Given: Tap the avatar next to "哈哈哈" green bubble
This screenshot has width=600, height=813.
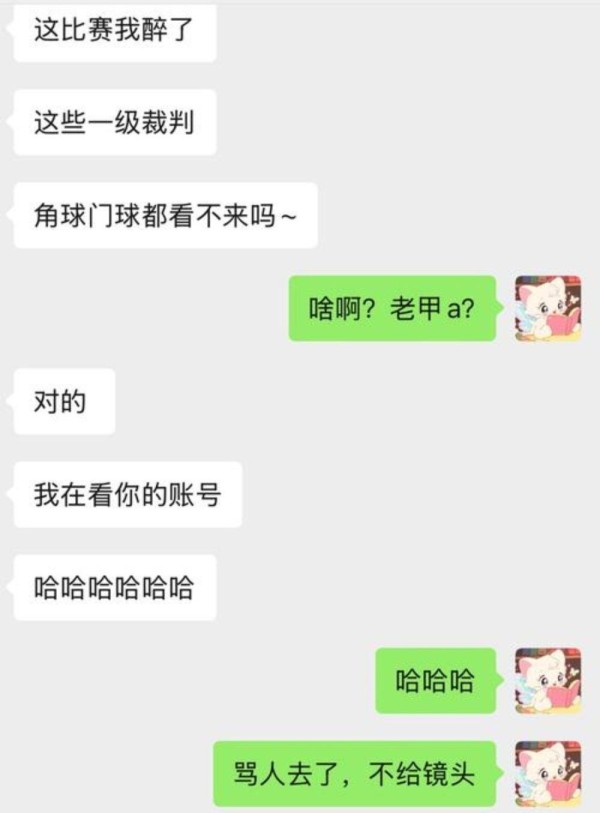Looking at the screenshot, I should (547, 681).
